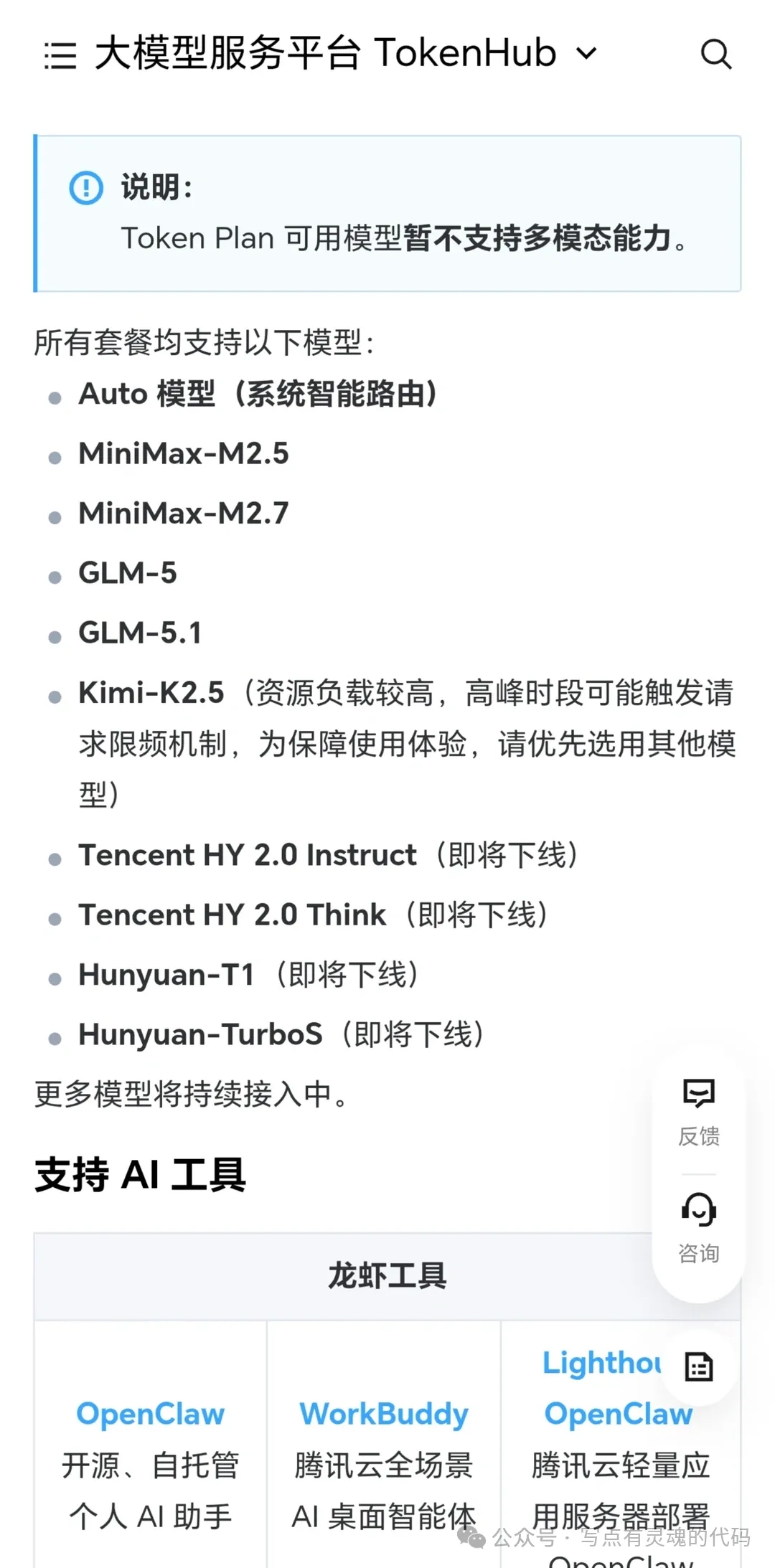The height and width of the screenshot is (1568, 775).
Task: Open the version switcher next to the page title
Action: coord(586,54)
